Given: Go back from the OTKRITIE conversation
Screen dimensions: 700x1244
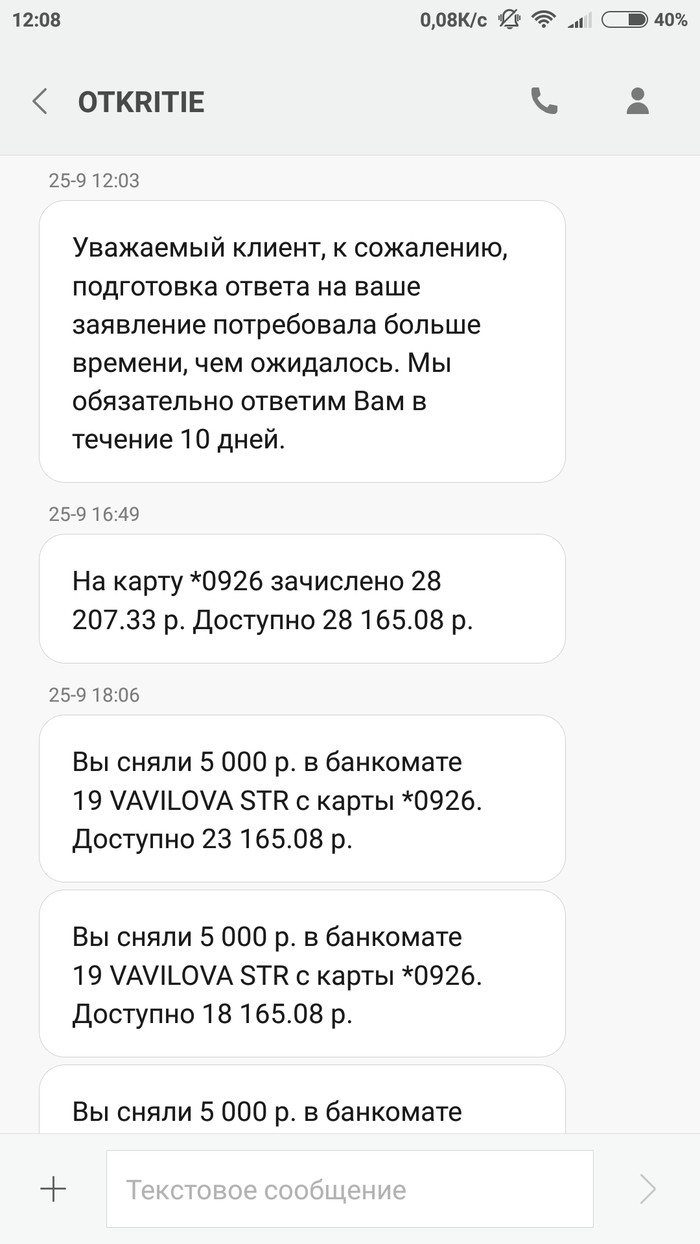Looking at the screenshot, I should click(40, 101).
